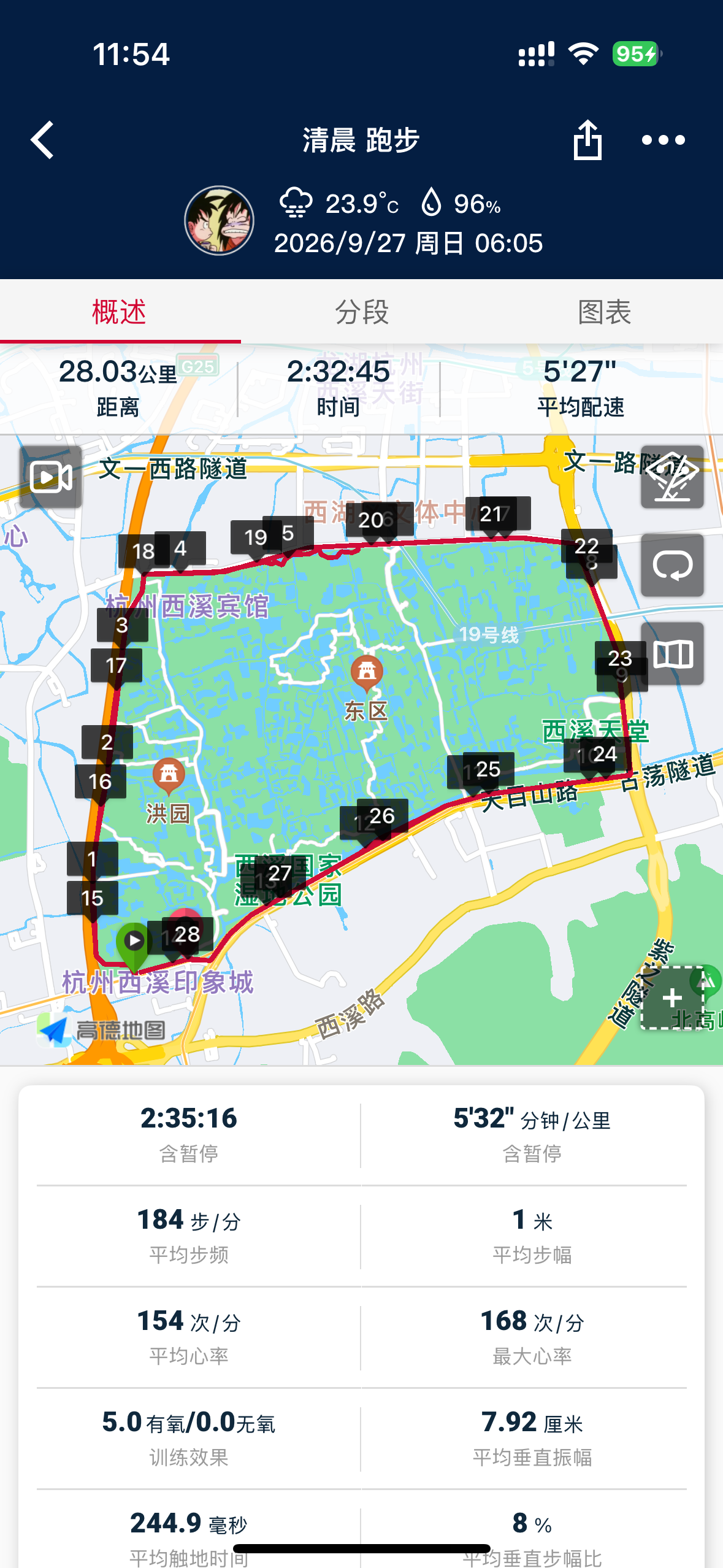723x1568 pixels.
Task: Switch to the 图表 charts tab
Action: click(x=604, y=312)
